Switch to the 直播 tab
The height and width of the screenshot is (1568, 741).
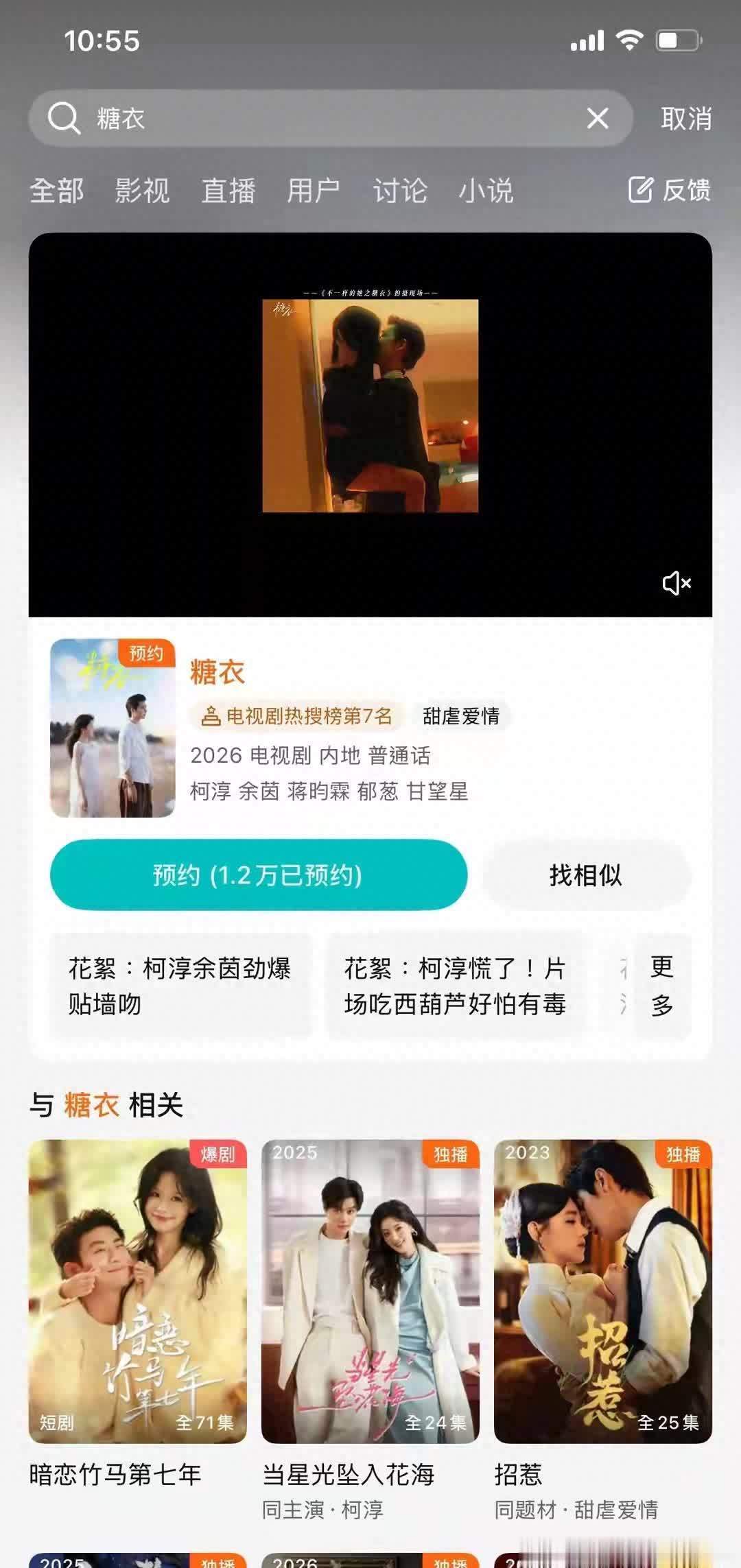pyautogui.click(x=228, y=191)
